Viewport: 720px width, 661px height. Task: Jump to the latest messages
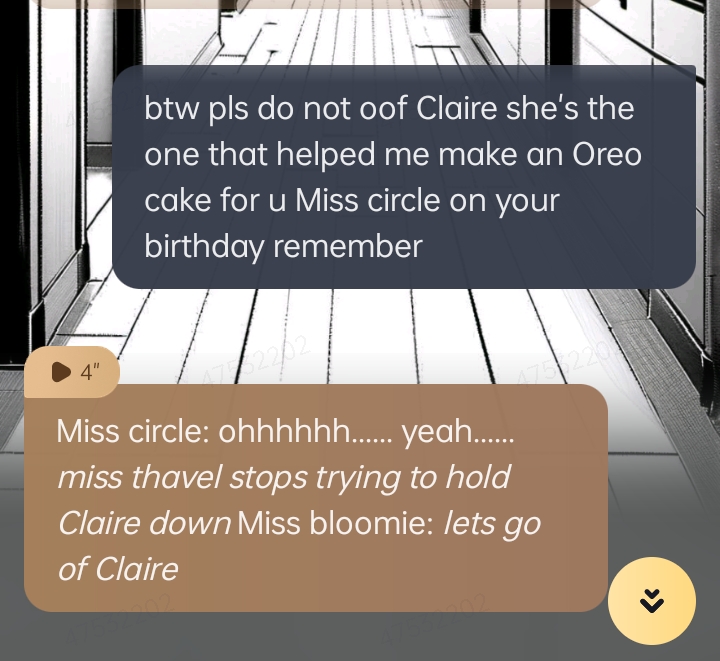click(x=651, y=601)
